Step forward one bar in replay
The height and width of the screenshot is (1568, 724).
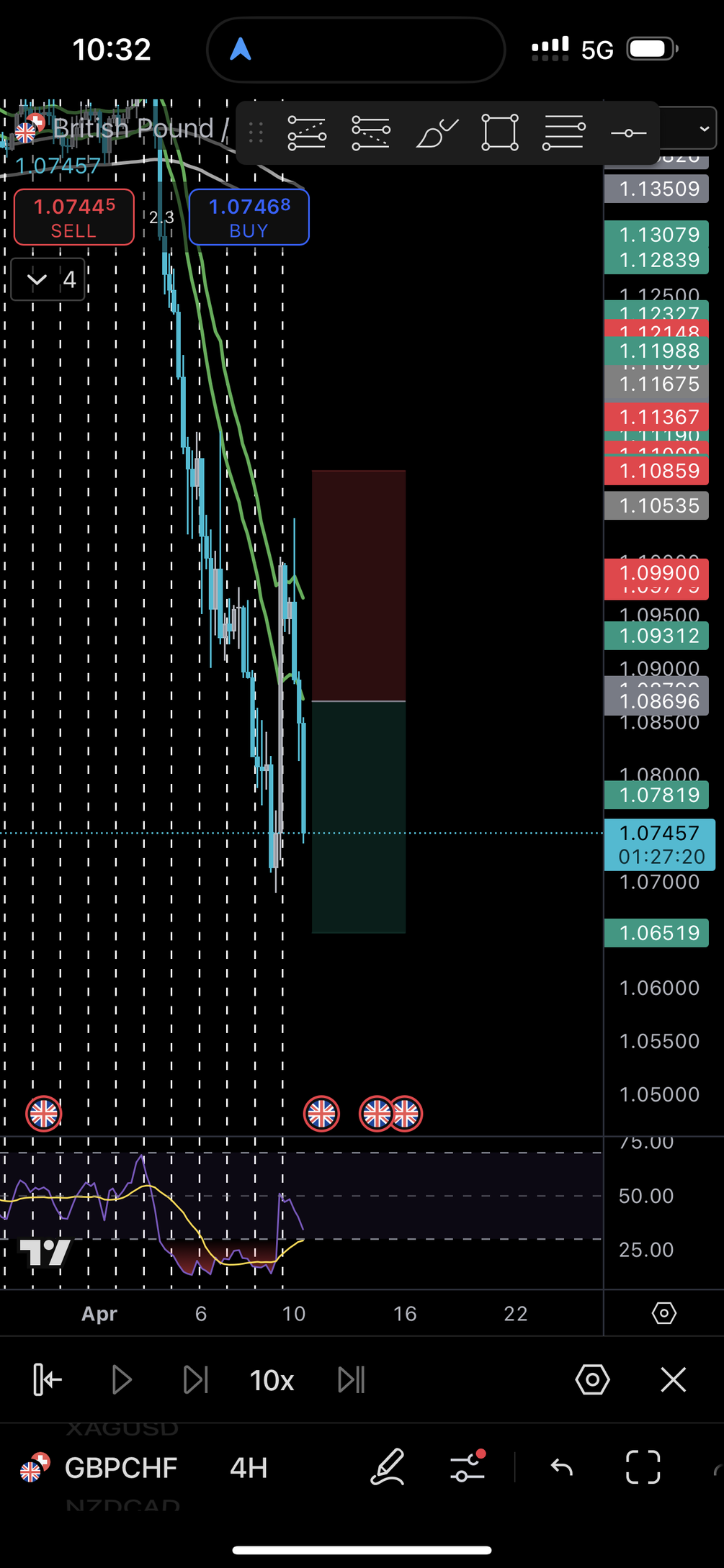coord(195,1380)
